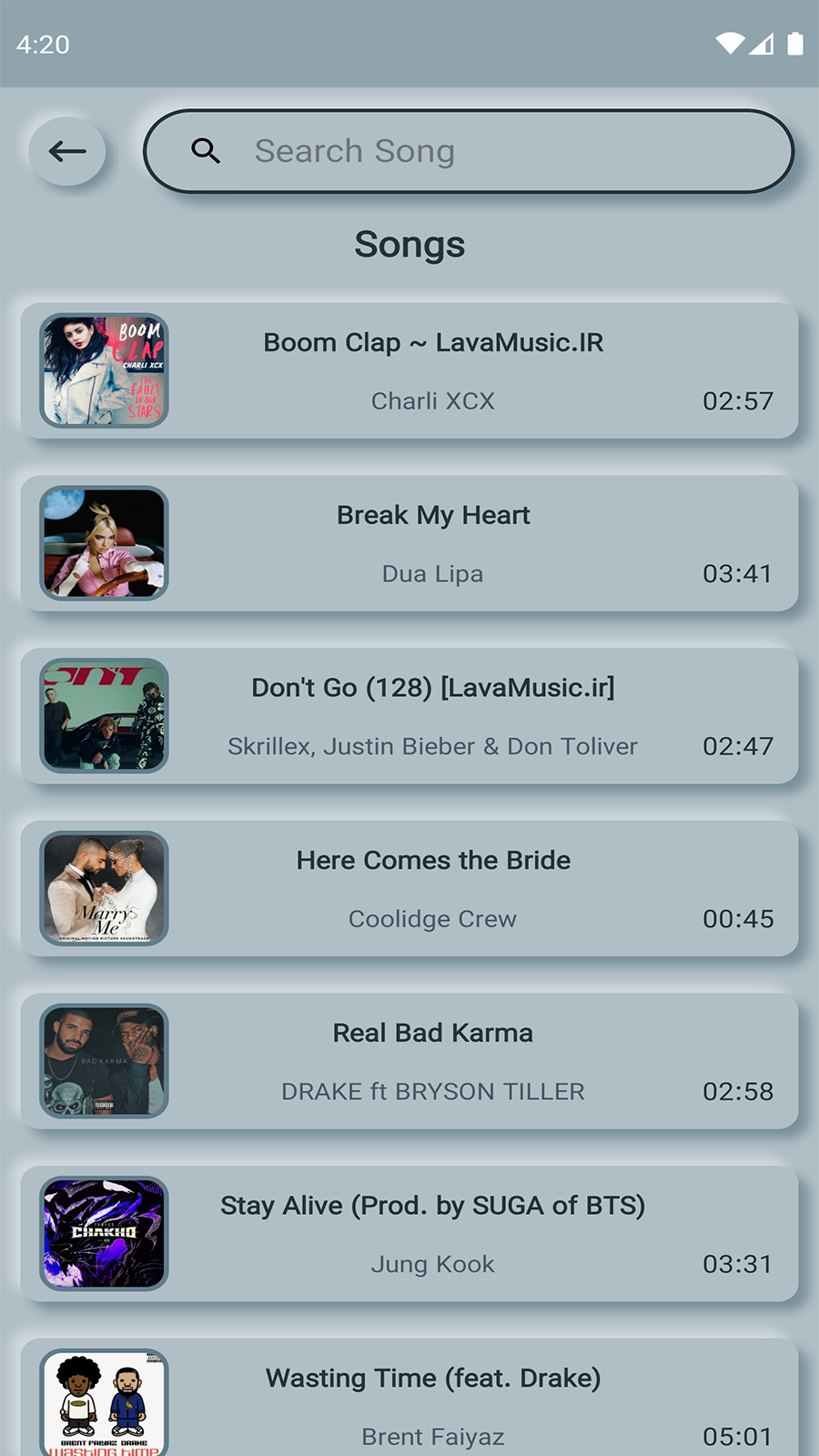This screenshot has width=819, height=1456.
Task: Open Break My Heart by Dua Lipa
Action: (409, 543)
